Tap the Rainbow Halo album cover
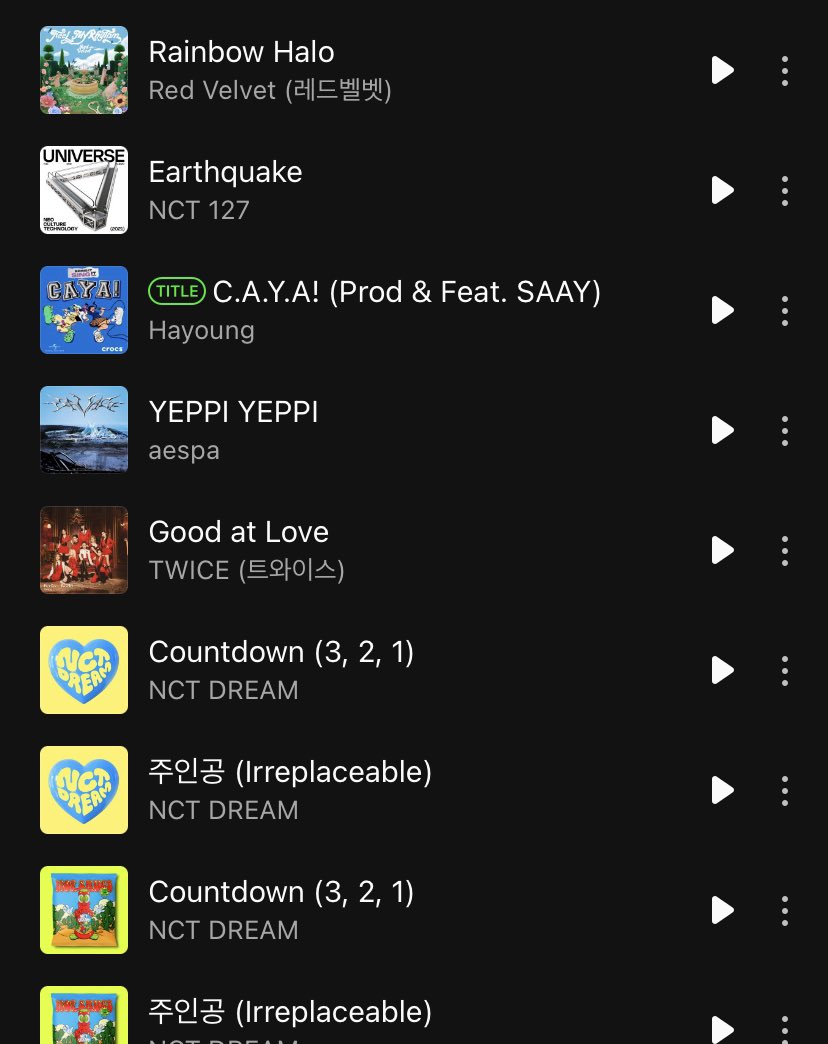Image resolution: width=828 pixels, height=1044 pixels. [84, 70]
